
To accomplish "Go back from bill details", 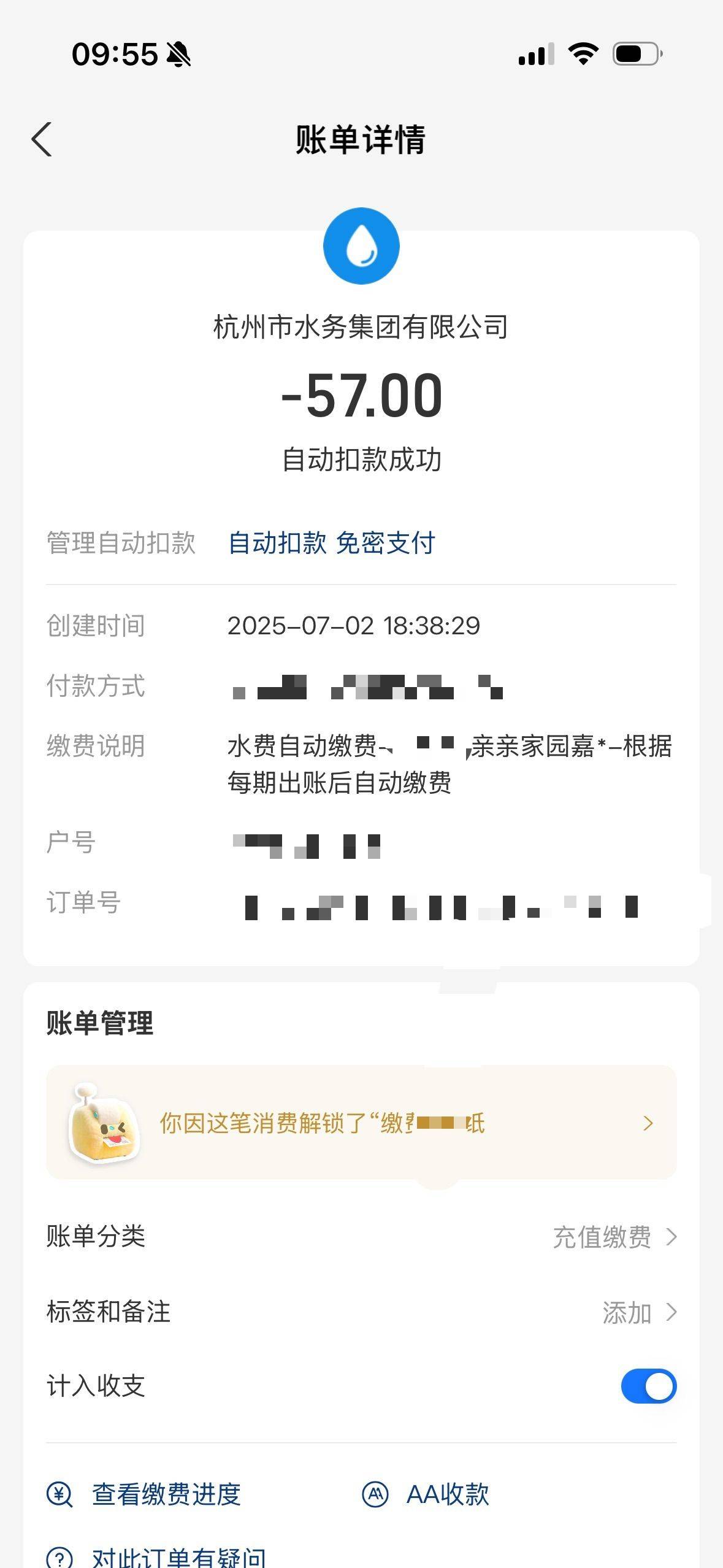I will tap(42, 139).
